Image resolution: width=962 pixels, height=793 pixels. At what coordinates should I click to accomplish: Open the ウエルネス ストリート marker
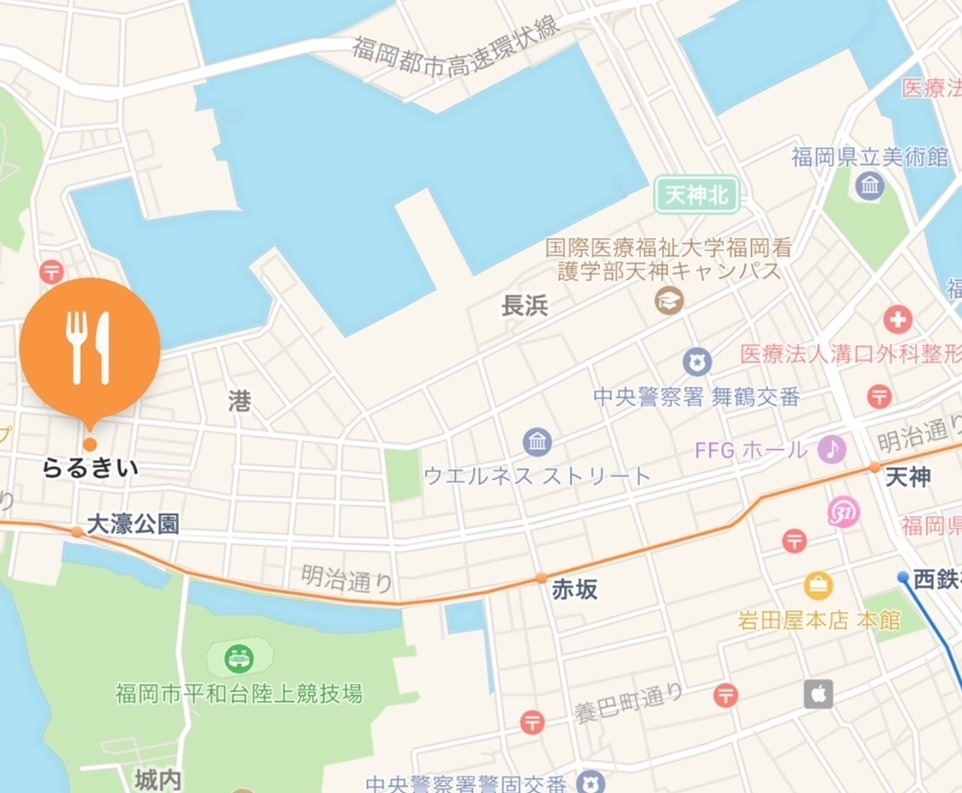point(537,441)
